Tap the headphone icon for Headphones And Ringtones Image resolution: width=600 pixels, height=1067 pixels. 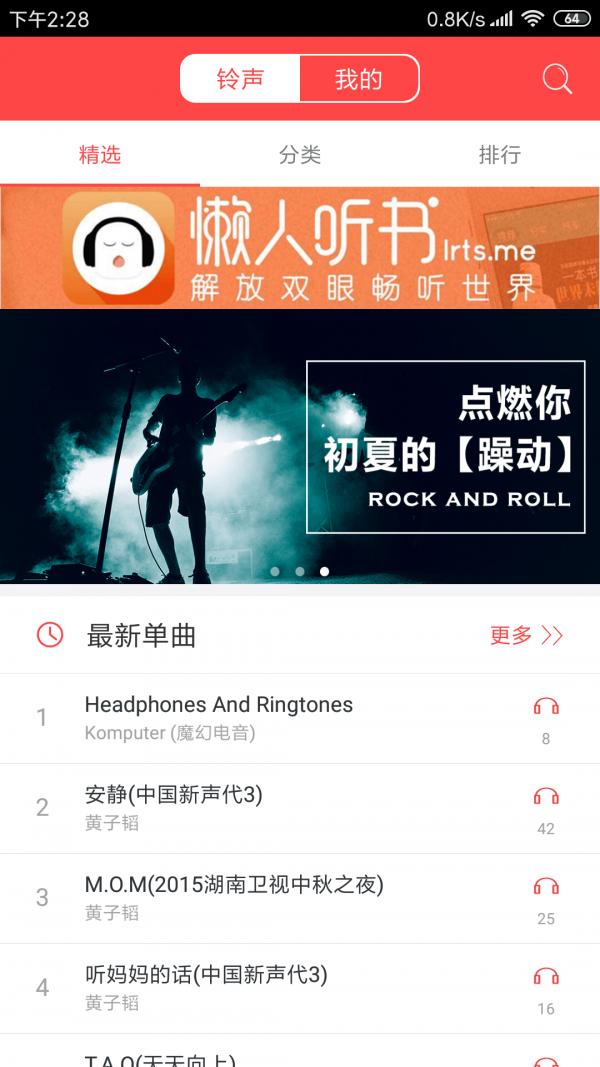pyautogui.click(x=546, y=707)
